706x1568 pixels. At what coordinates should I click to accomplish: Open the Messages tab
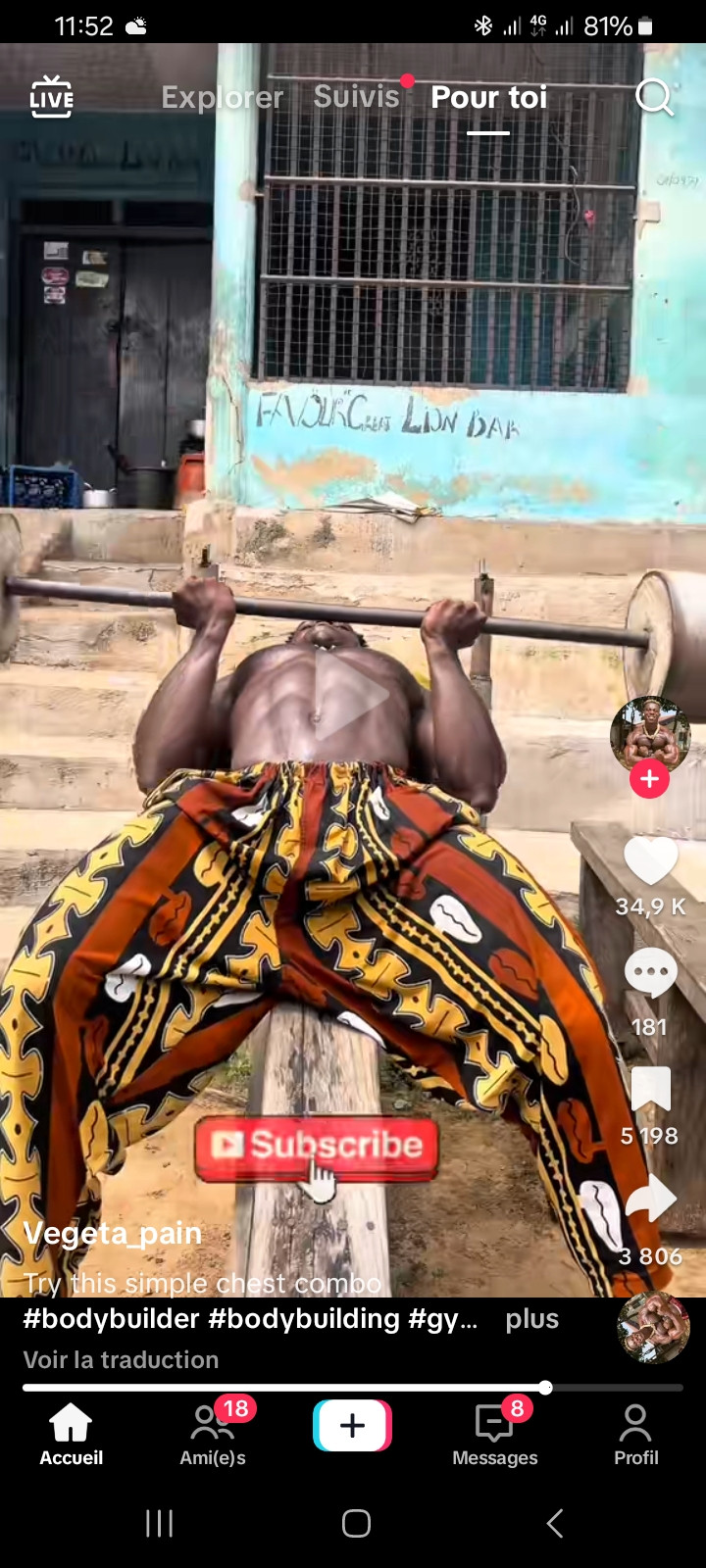494,1435
